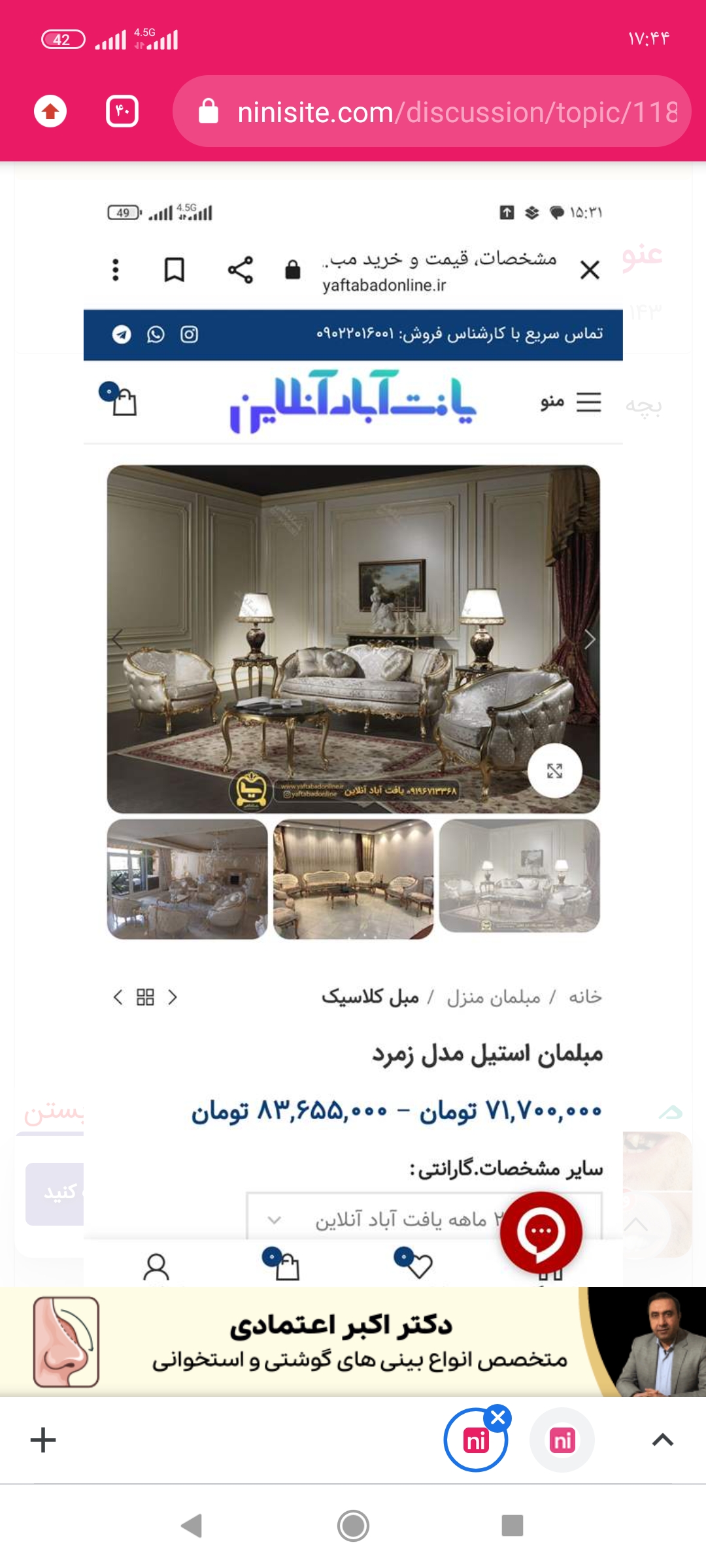Switch to the grey-circled ni tab

pos(562,1440)
